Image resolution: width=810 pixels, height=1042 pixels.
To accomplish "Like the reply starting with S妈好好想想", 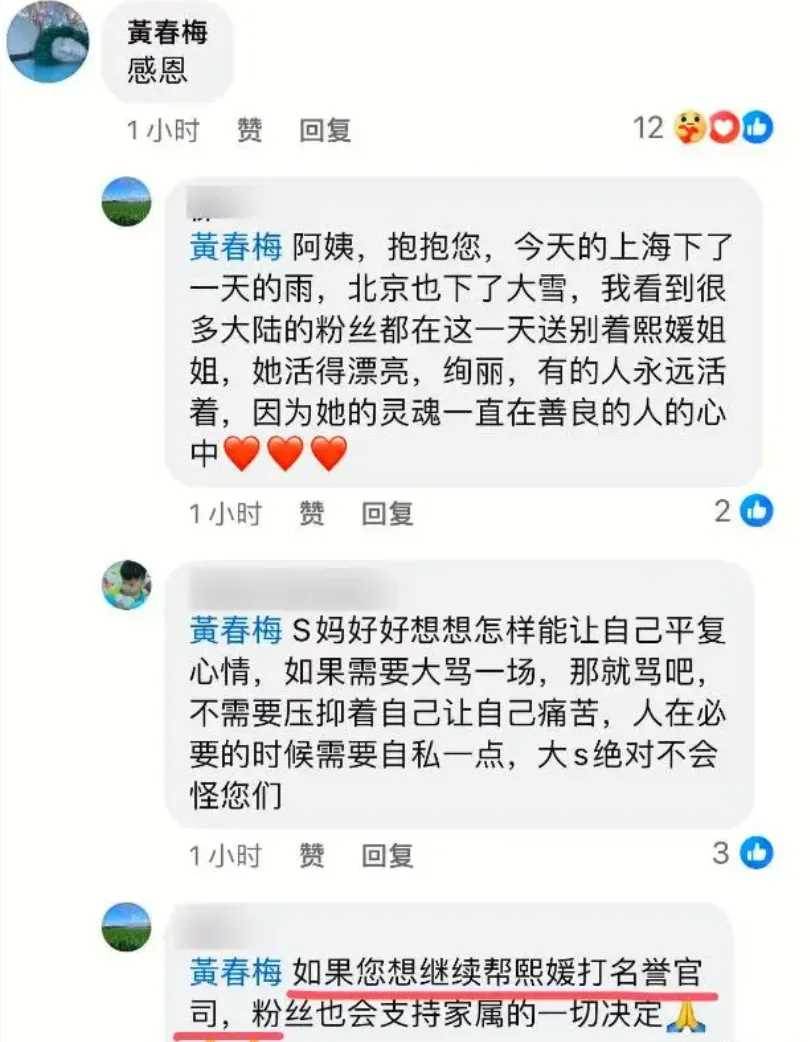I will 312,855.
